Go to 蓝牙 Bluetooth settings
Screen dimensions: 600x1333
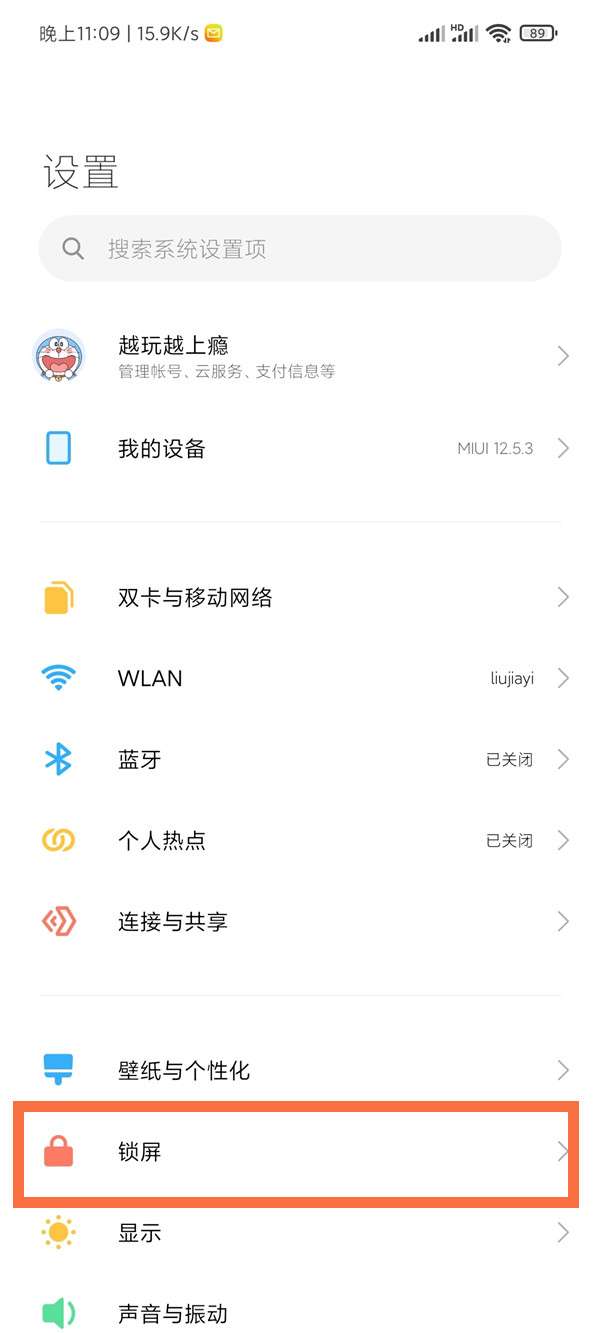click(300, 760)
